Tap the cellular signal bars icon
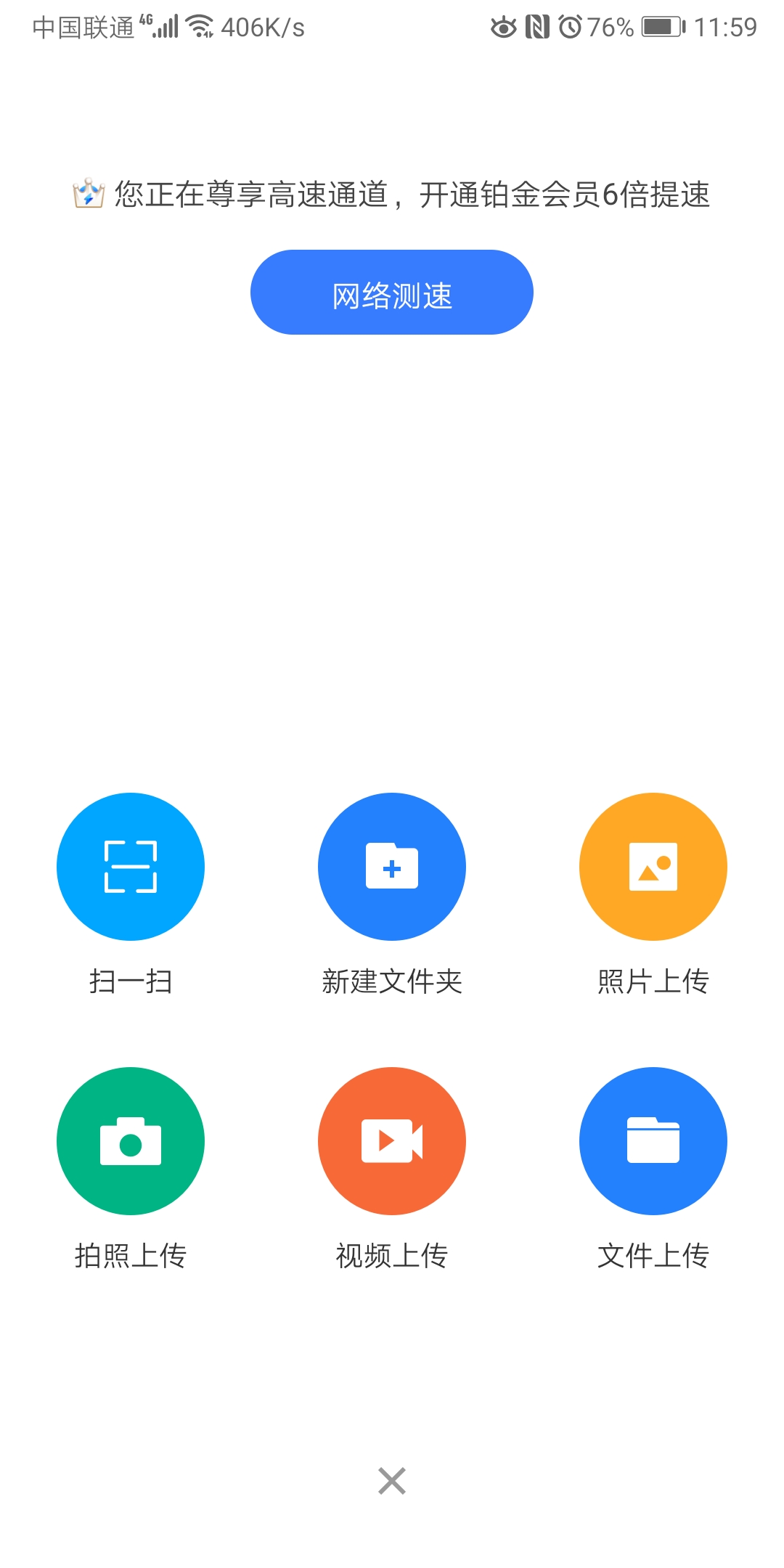This screenshot has height=1568, width=784. [x=166, y=24]
